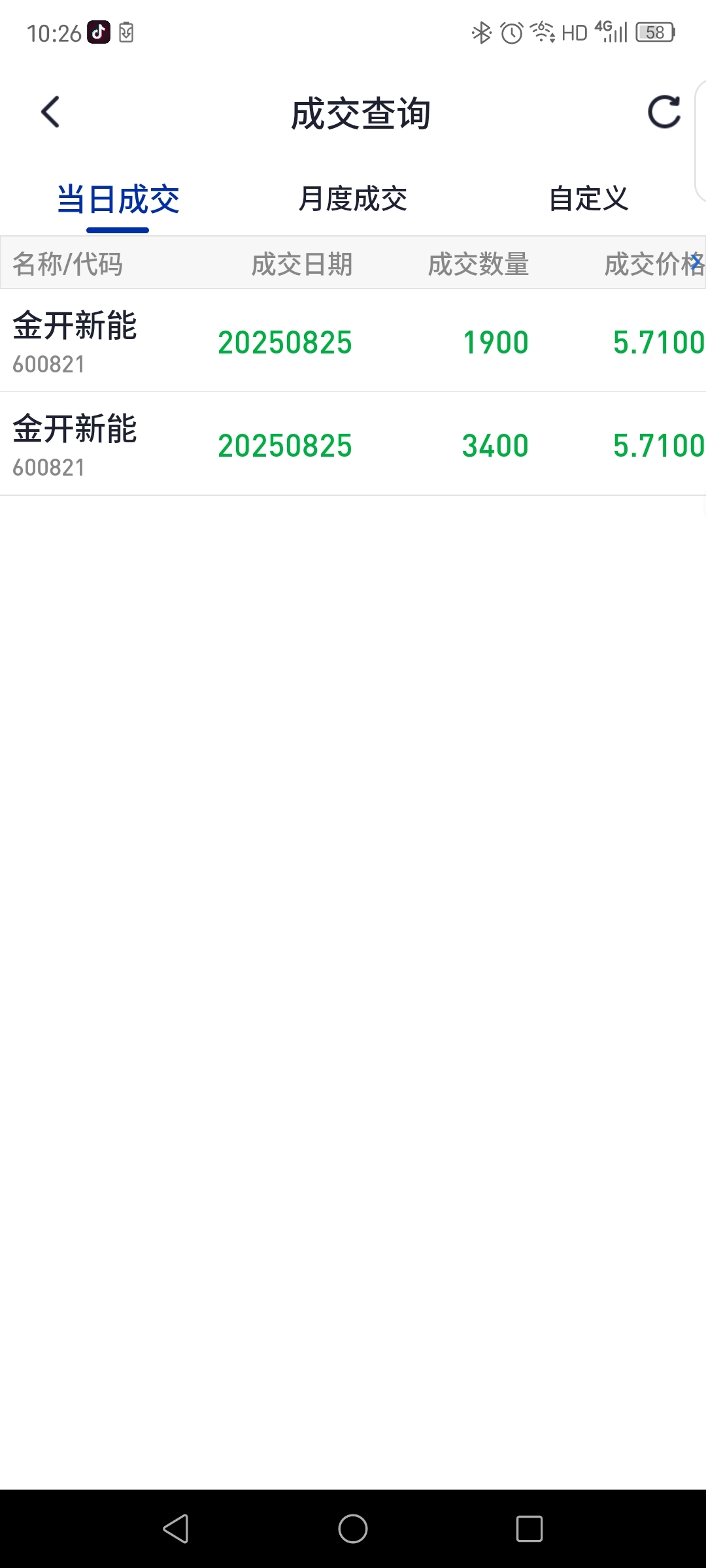Tap the system home button

tap(353, 1529)
